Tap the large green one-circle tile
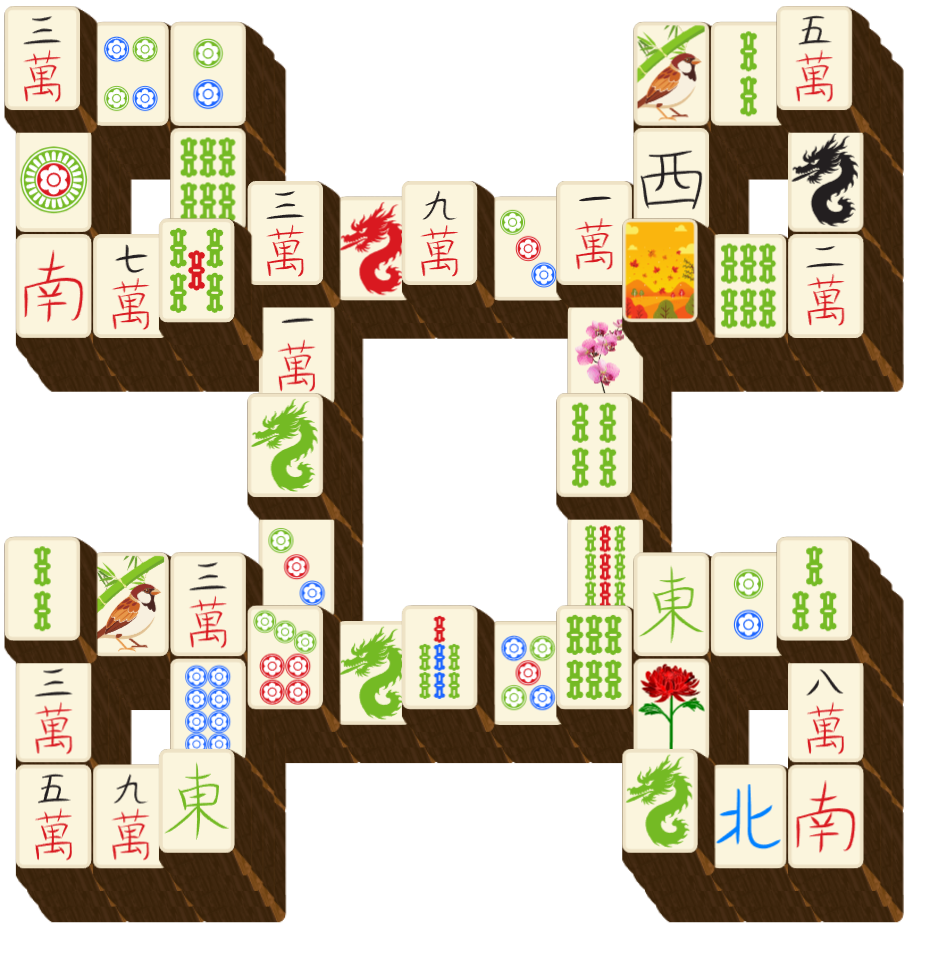The image size is (926, 954). point(53,181)
